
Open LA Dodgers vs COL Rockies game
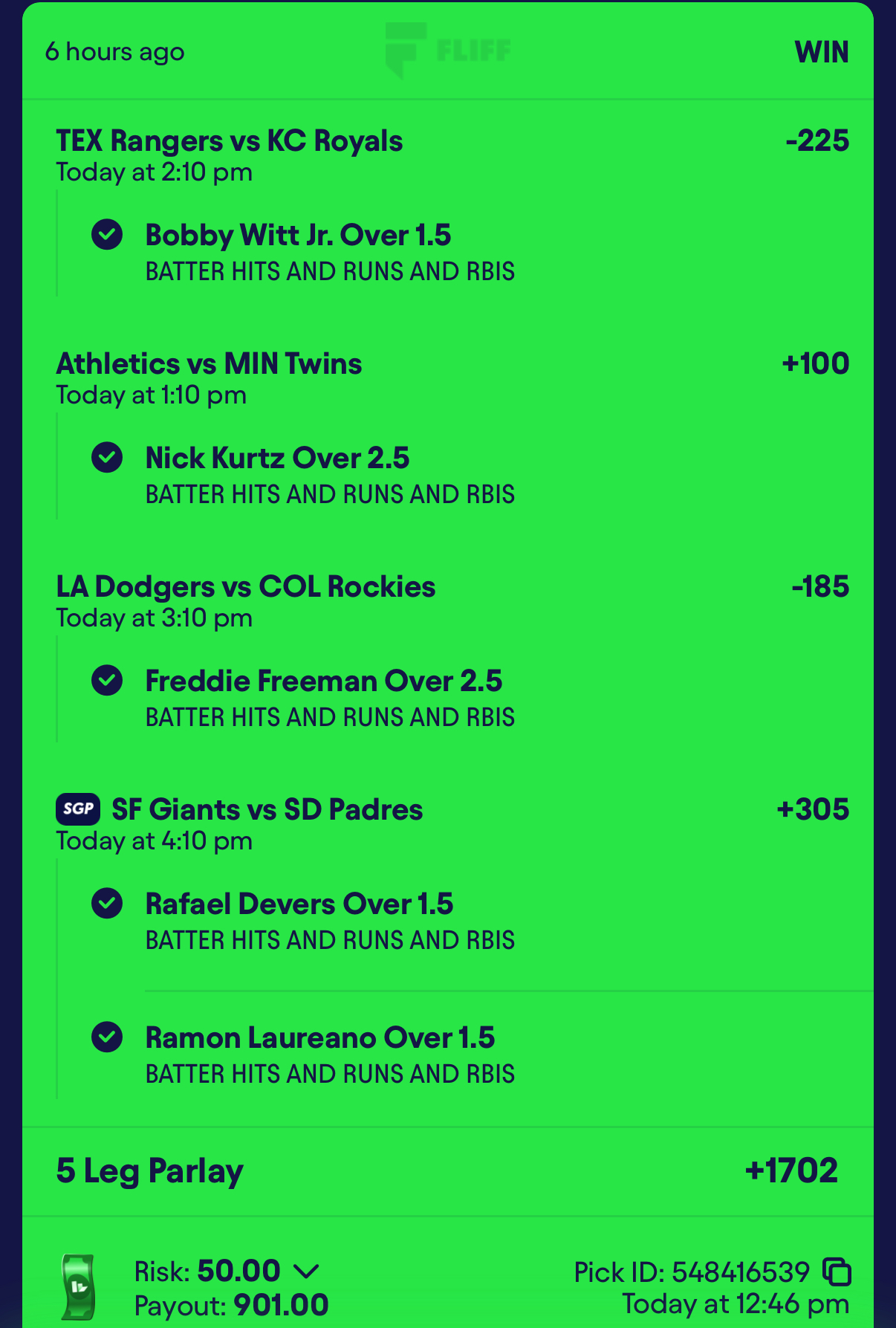click(246, 587)
